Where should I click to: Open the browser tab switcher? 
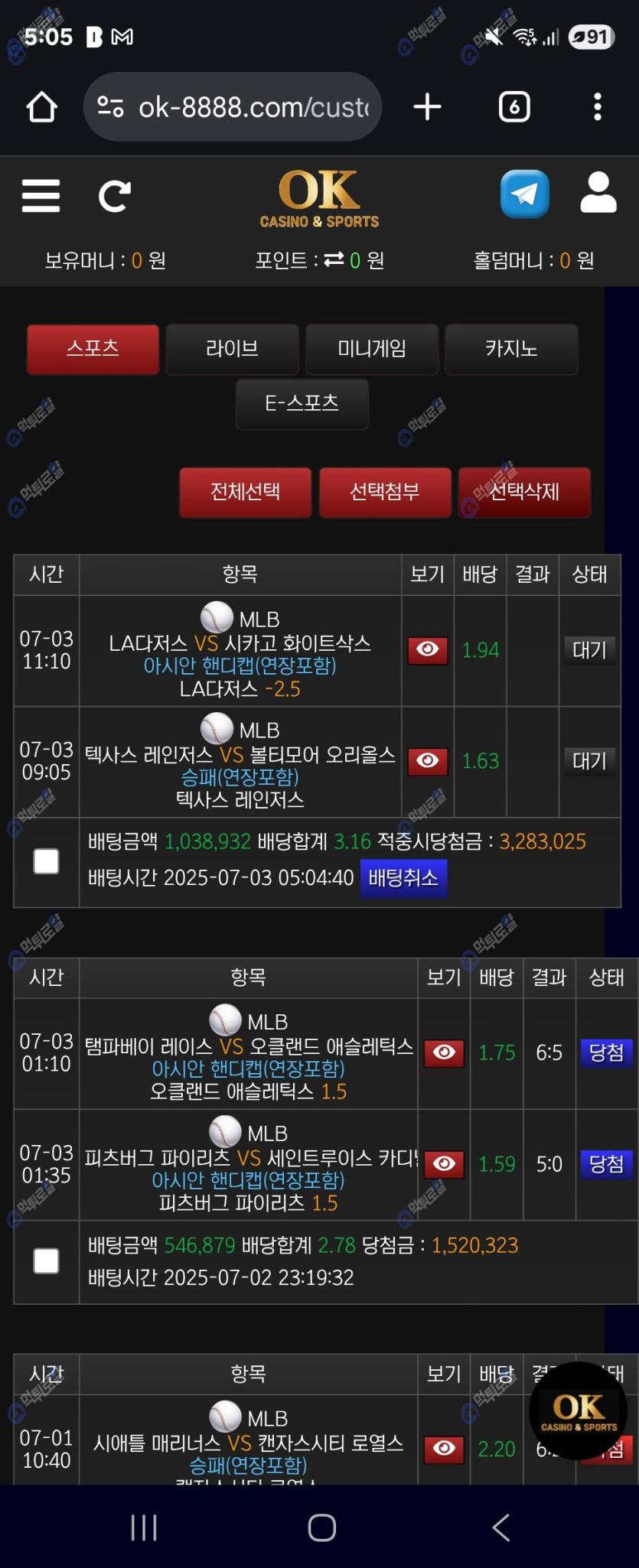514,107
